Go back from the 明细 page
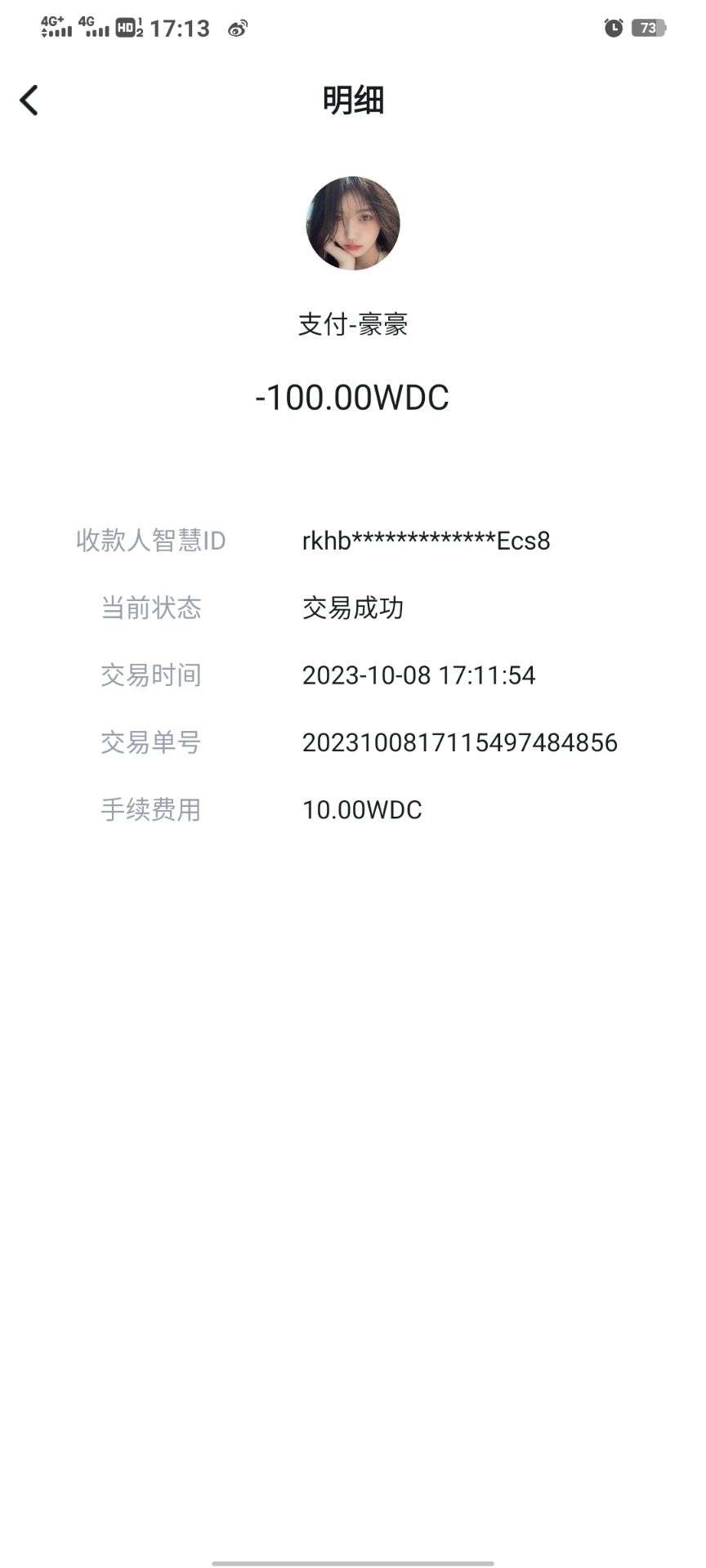This screenshot has width=706, height=1568. tap(29, 100)
